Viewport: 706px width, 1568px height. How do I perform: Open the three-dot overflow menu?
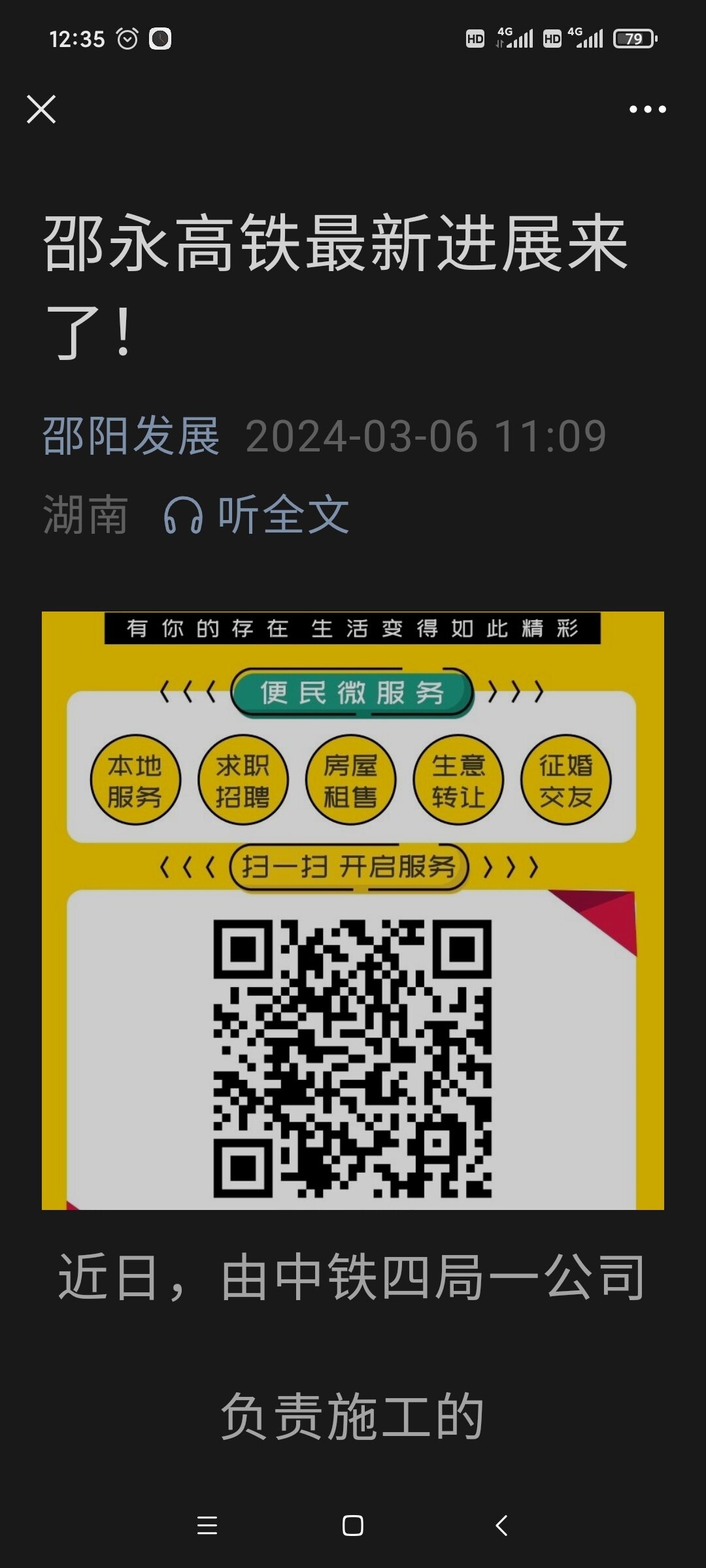point(647,109)
